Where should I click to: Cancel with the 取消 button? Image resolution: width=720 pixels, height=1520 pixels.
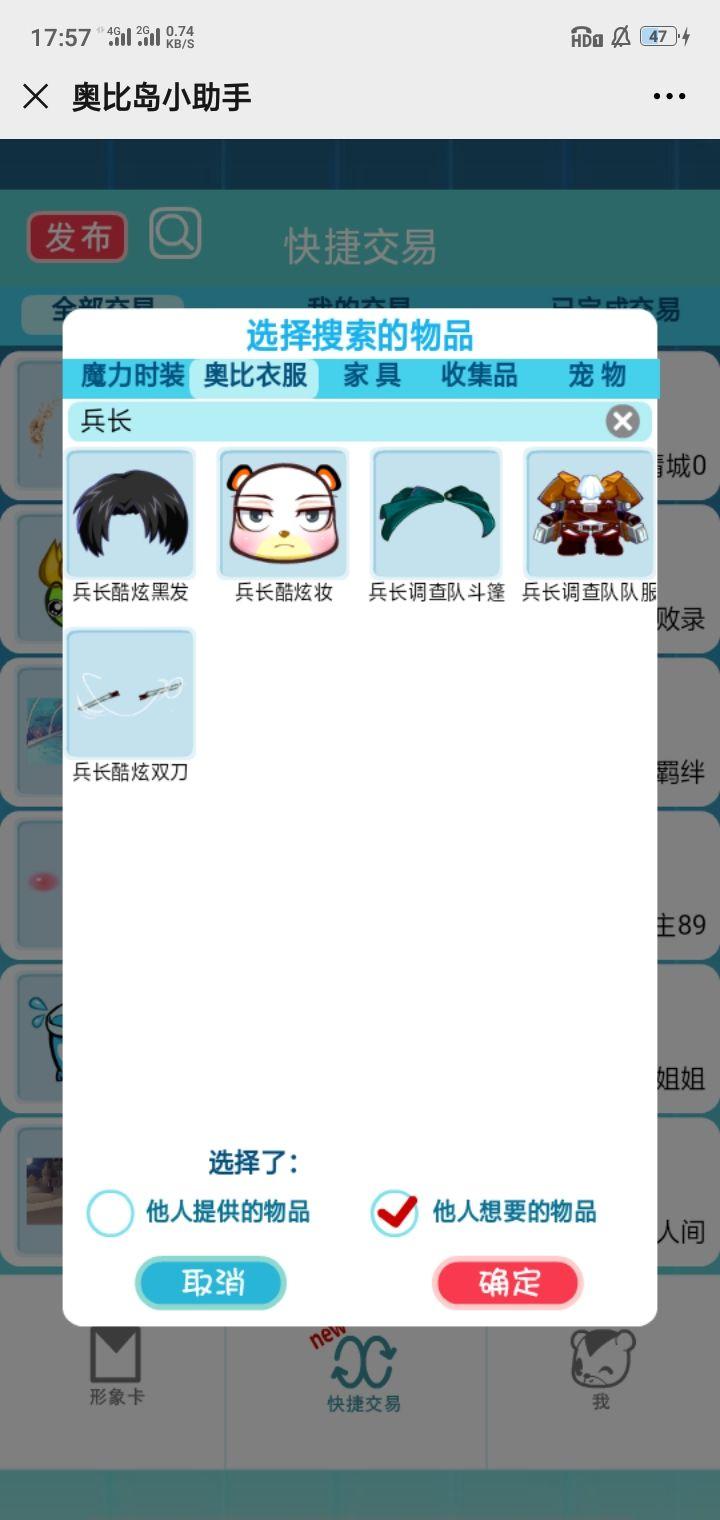[211, 1283]
